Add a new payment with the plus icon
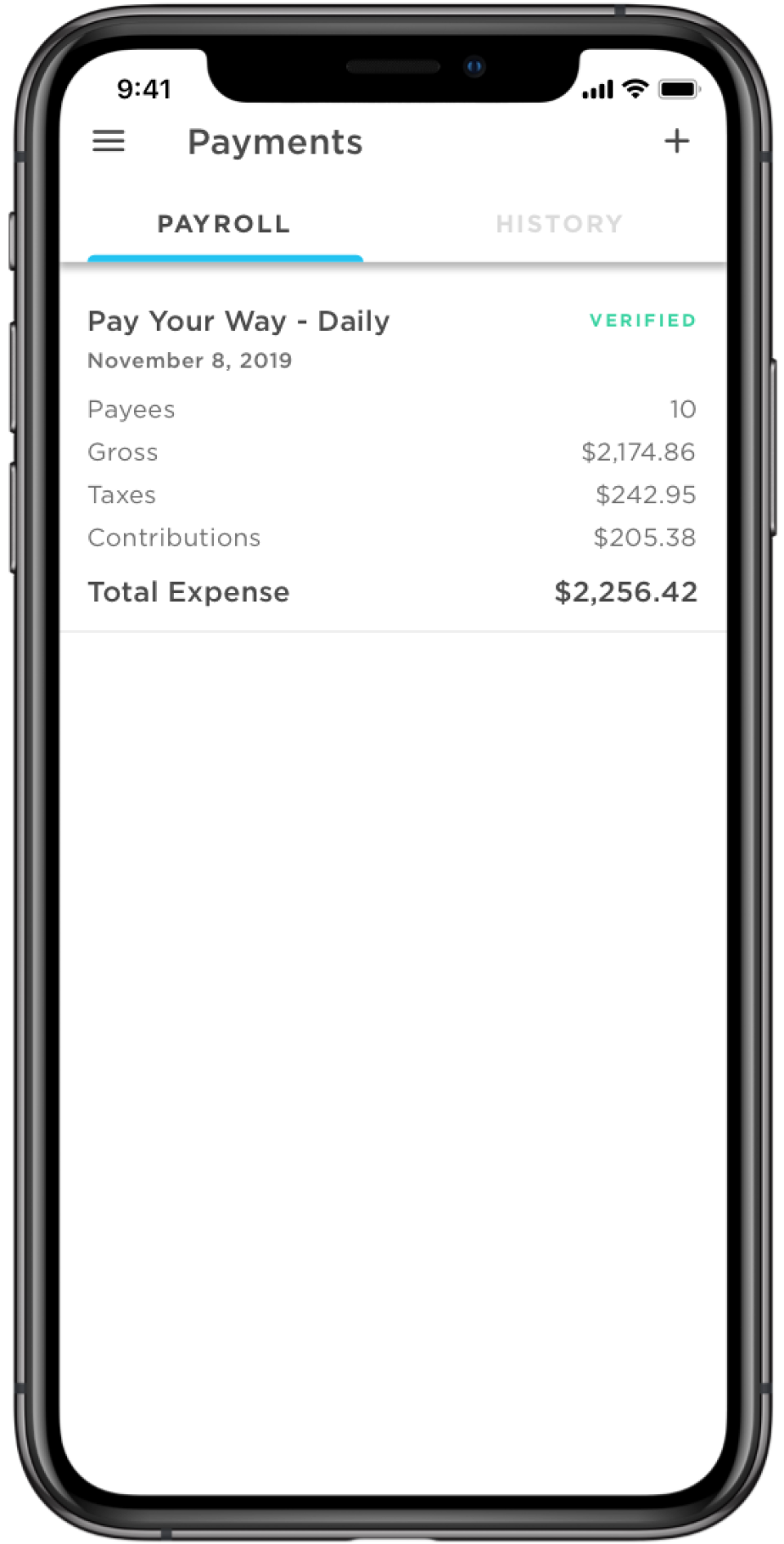 (x=676, y=141)
